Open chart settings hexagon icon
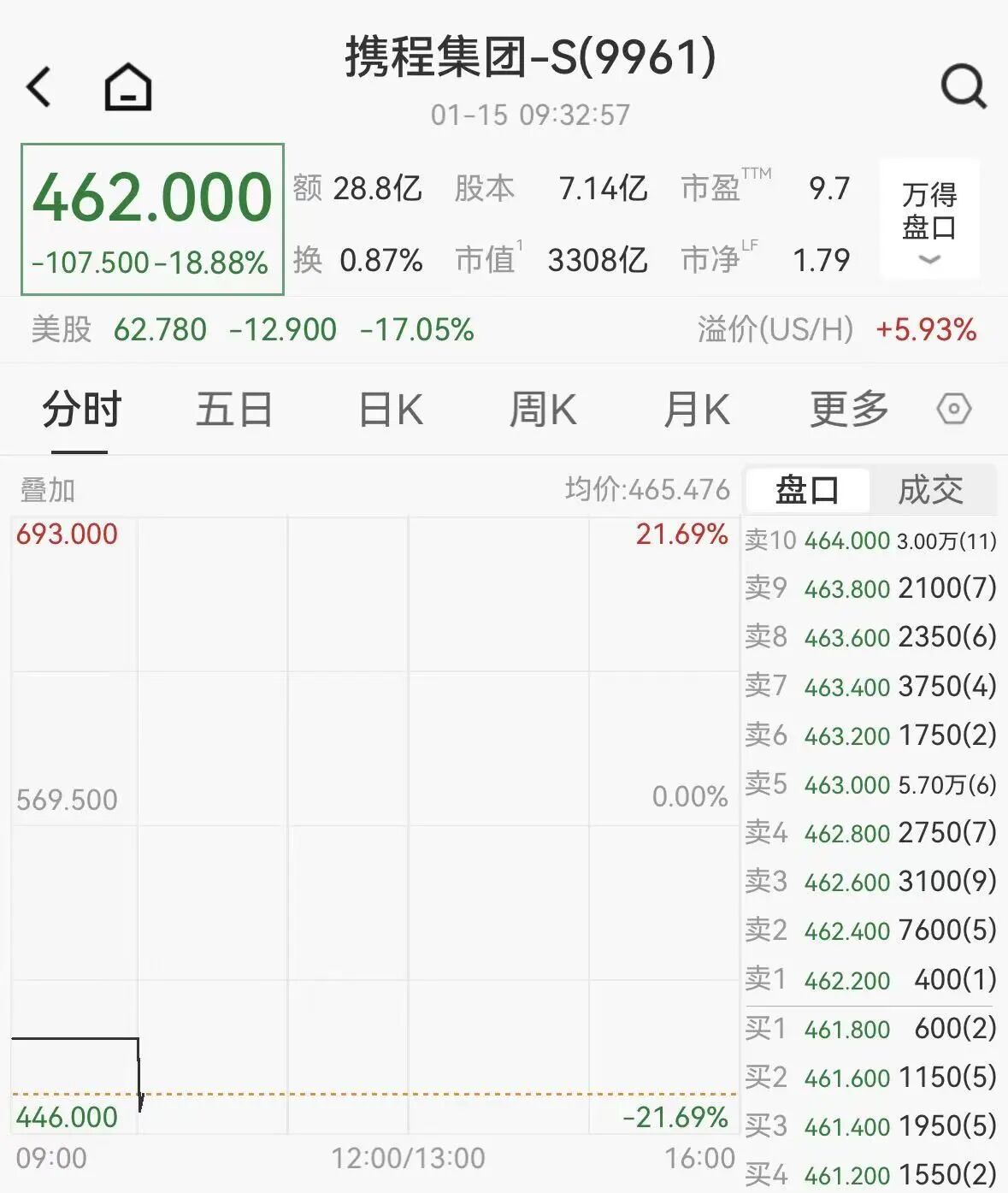This screenshot has width=1008, height=1193. [953, 410]
